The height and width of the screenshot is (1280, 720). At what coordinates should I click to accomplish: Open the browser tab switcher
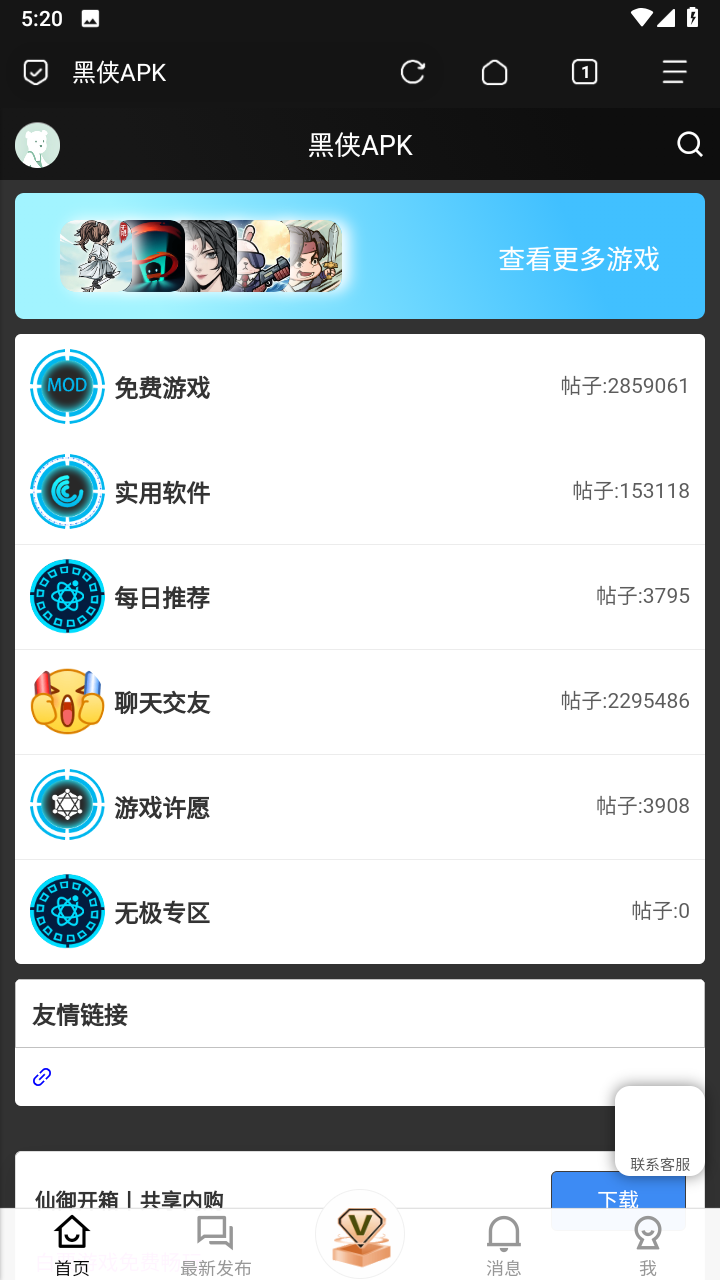tap(585, 72)
